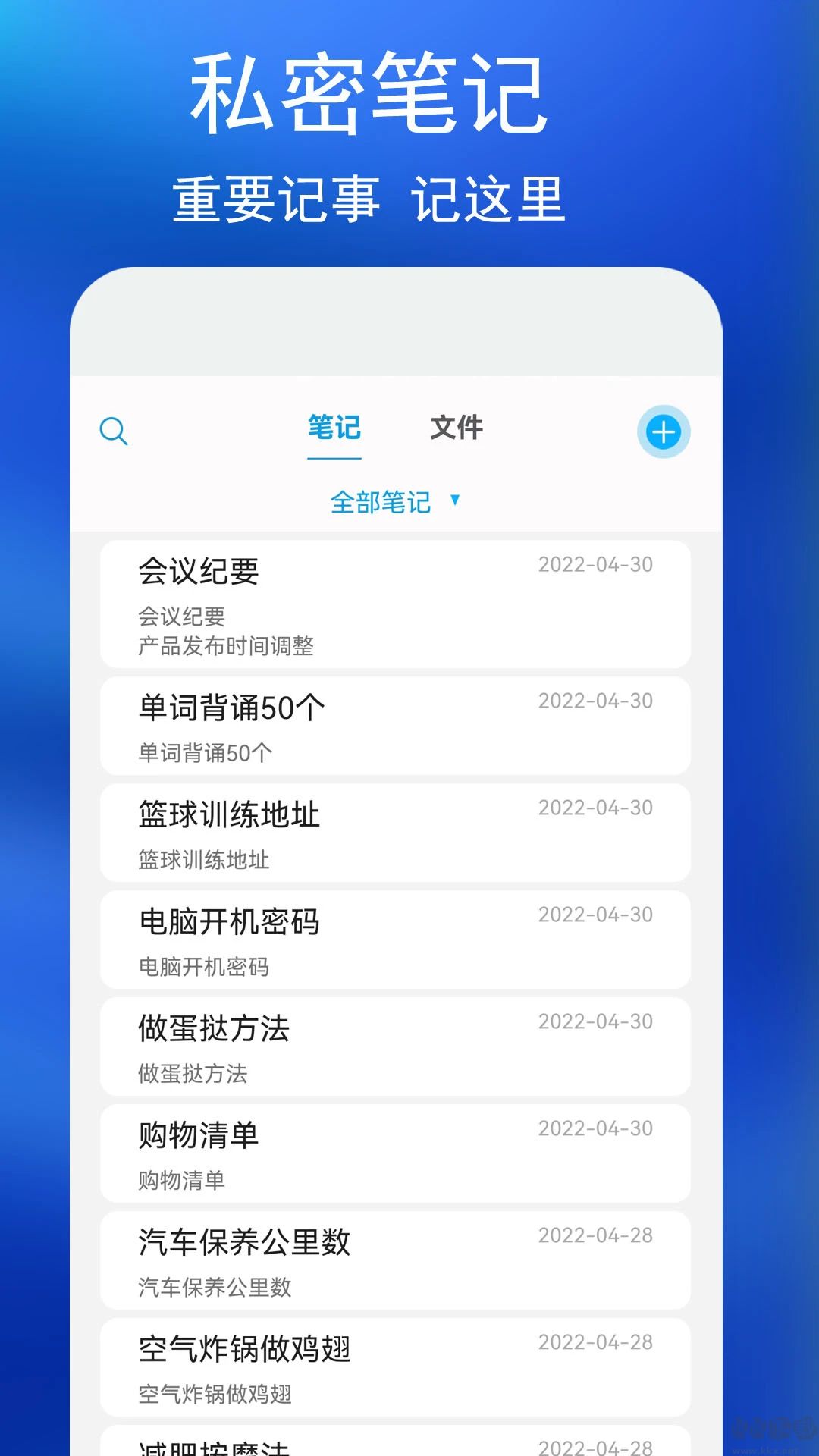
Task: Tap the date 2022-04-30 on 会议纪要
Action: (x=596, y=564)
